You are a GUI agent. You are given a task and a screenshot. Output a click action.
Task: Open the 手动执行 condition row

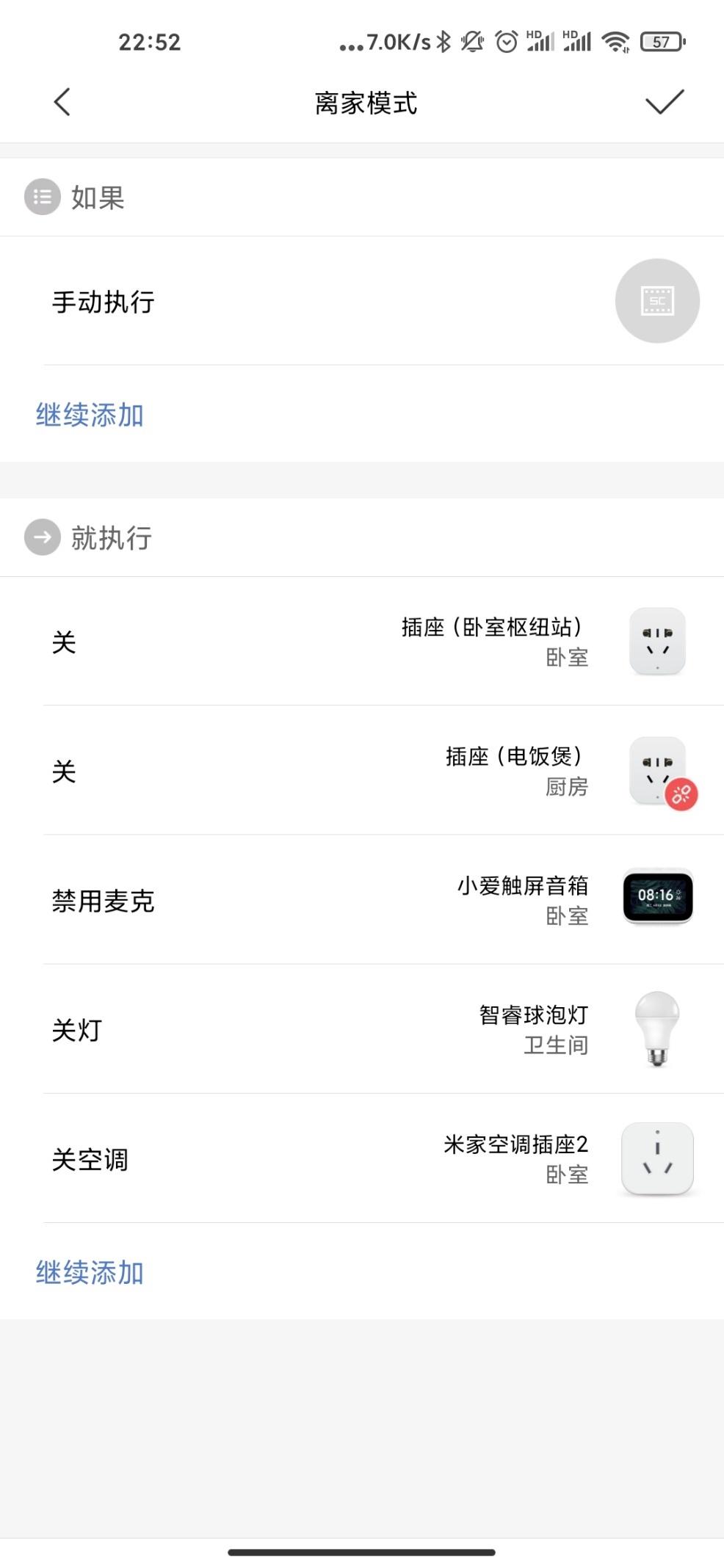click(x=361, y=301)
